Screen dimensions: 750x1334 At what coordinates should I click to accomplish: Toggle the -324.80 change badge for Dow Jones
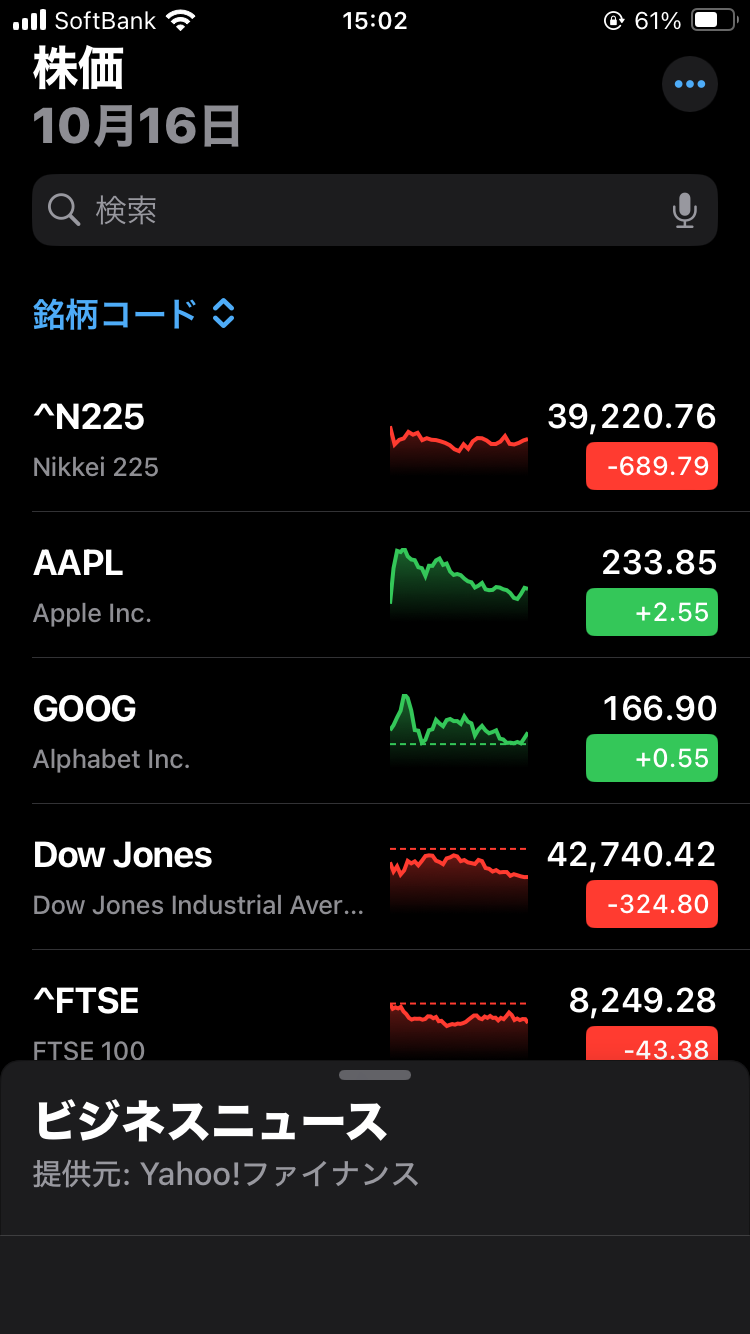coord(651,904)
